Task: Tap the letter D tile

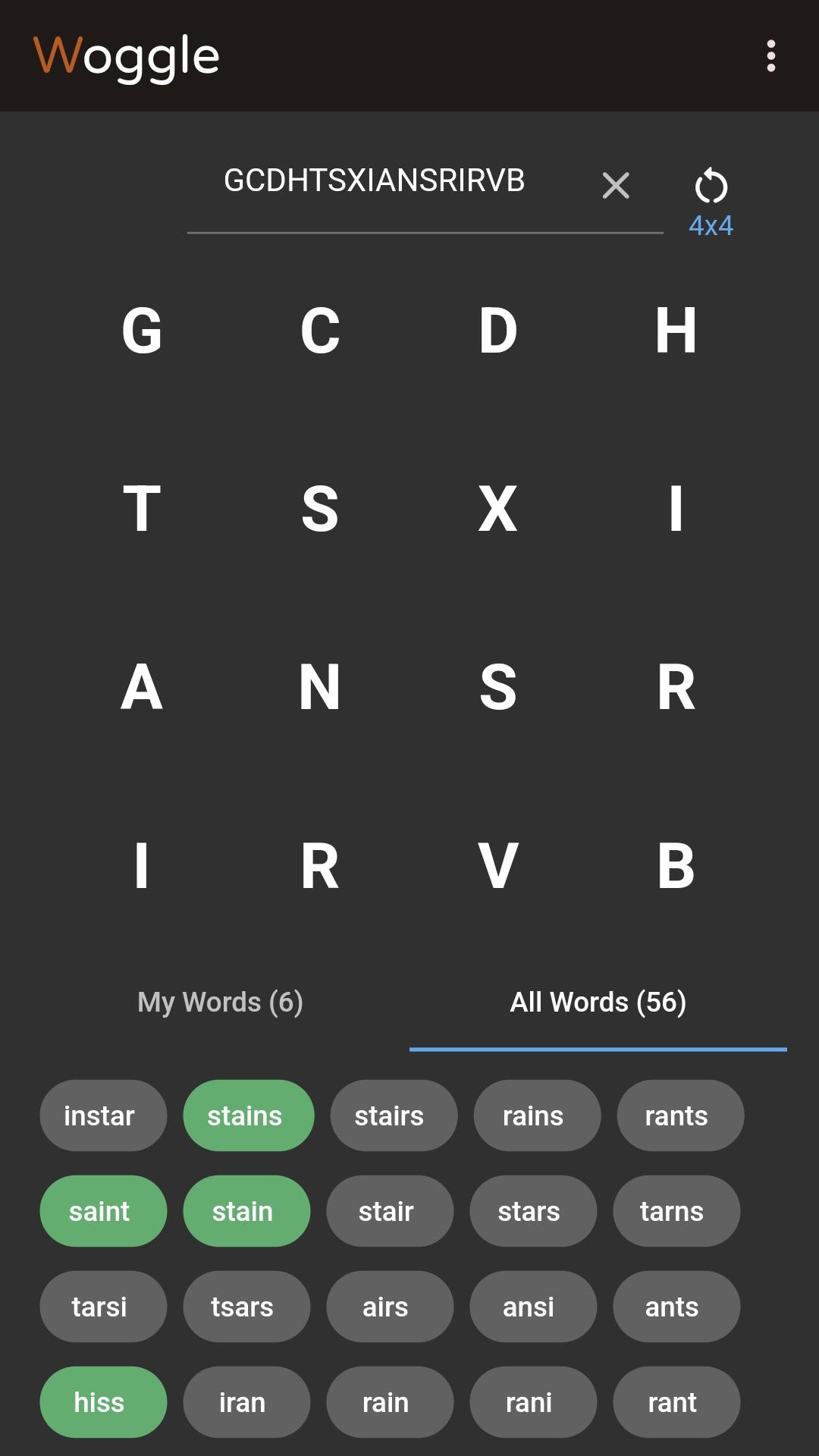Action: point(497,331)
